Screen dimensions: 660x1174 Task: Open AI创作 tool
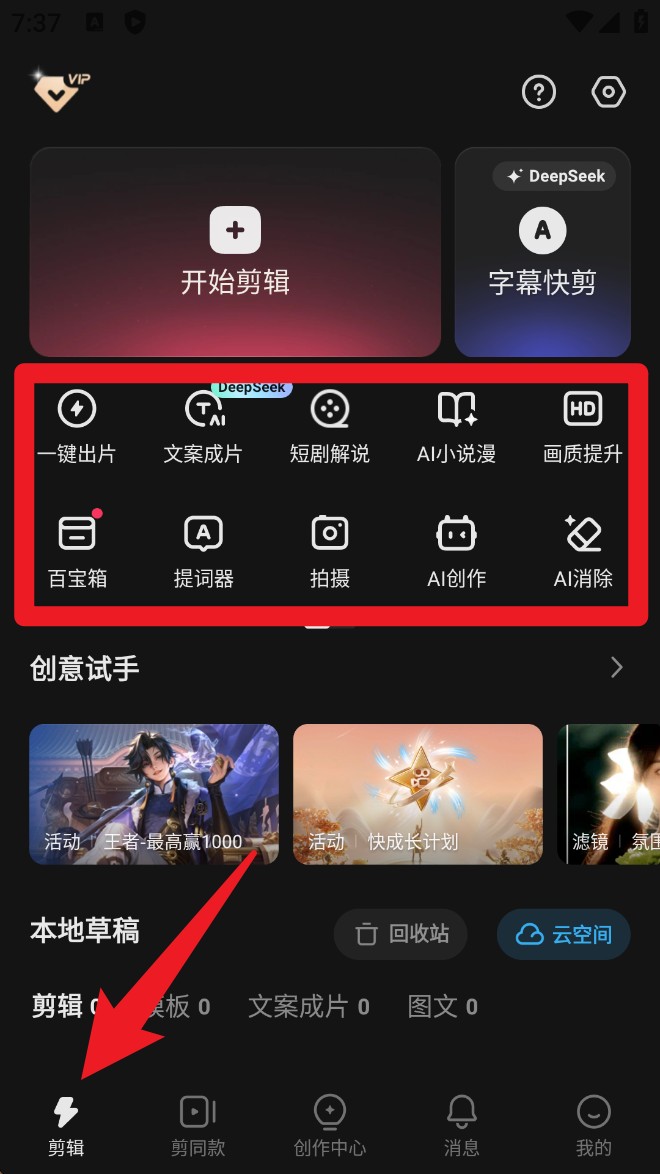coord(456,551)
